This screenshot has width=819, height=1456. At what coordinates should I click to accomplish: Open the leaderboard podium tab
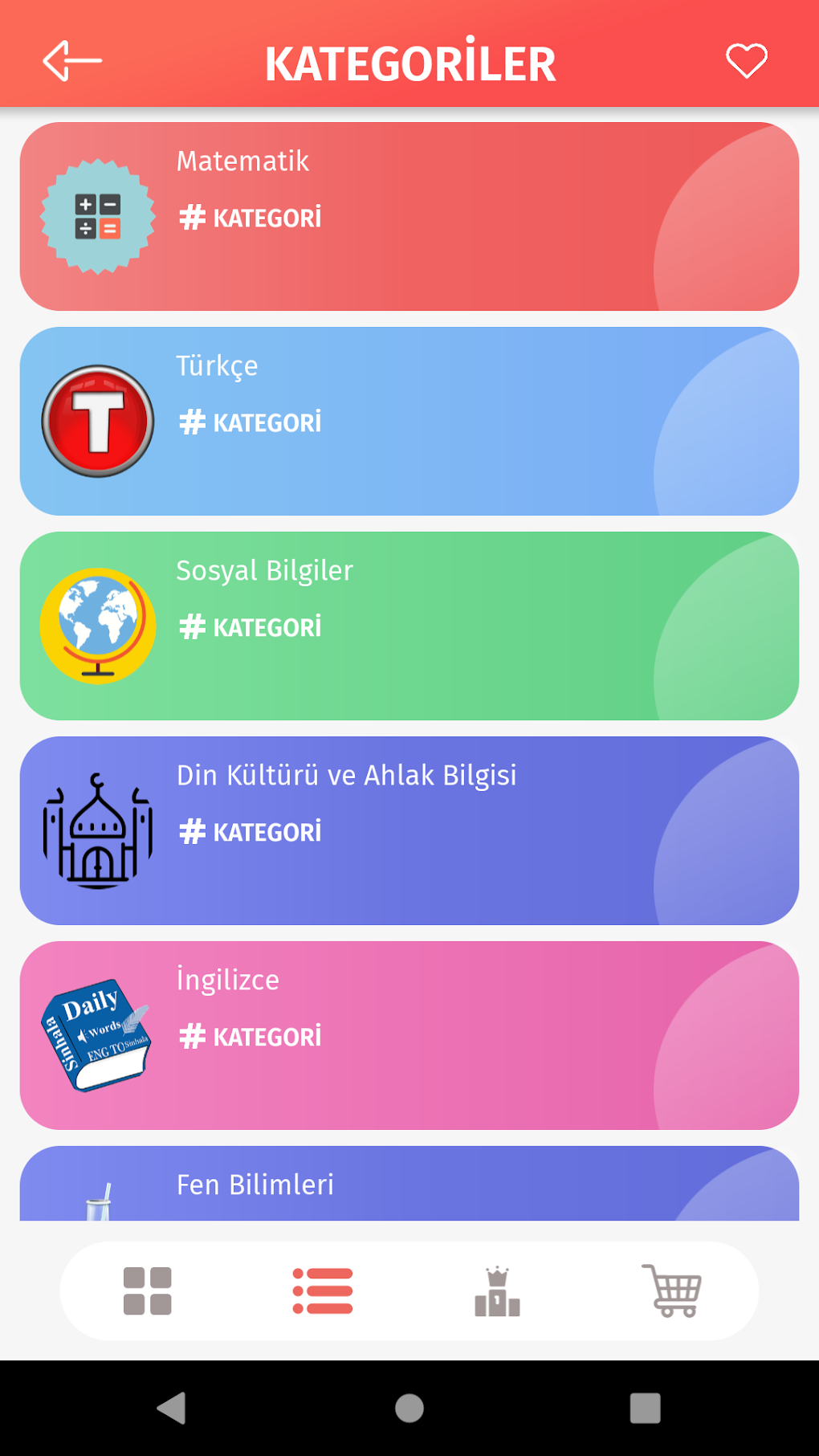click(498, 1291)
